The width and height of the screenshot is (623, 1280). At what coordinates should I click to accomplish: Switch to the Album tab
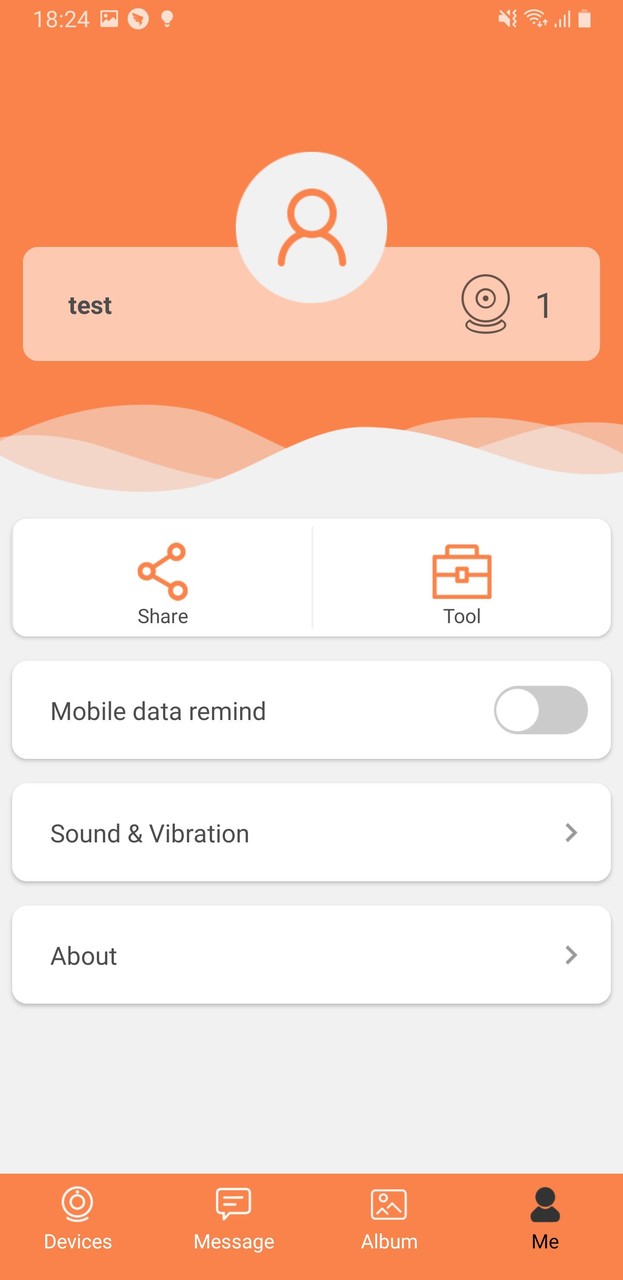[389, 1219]
